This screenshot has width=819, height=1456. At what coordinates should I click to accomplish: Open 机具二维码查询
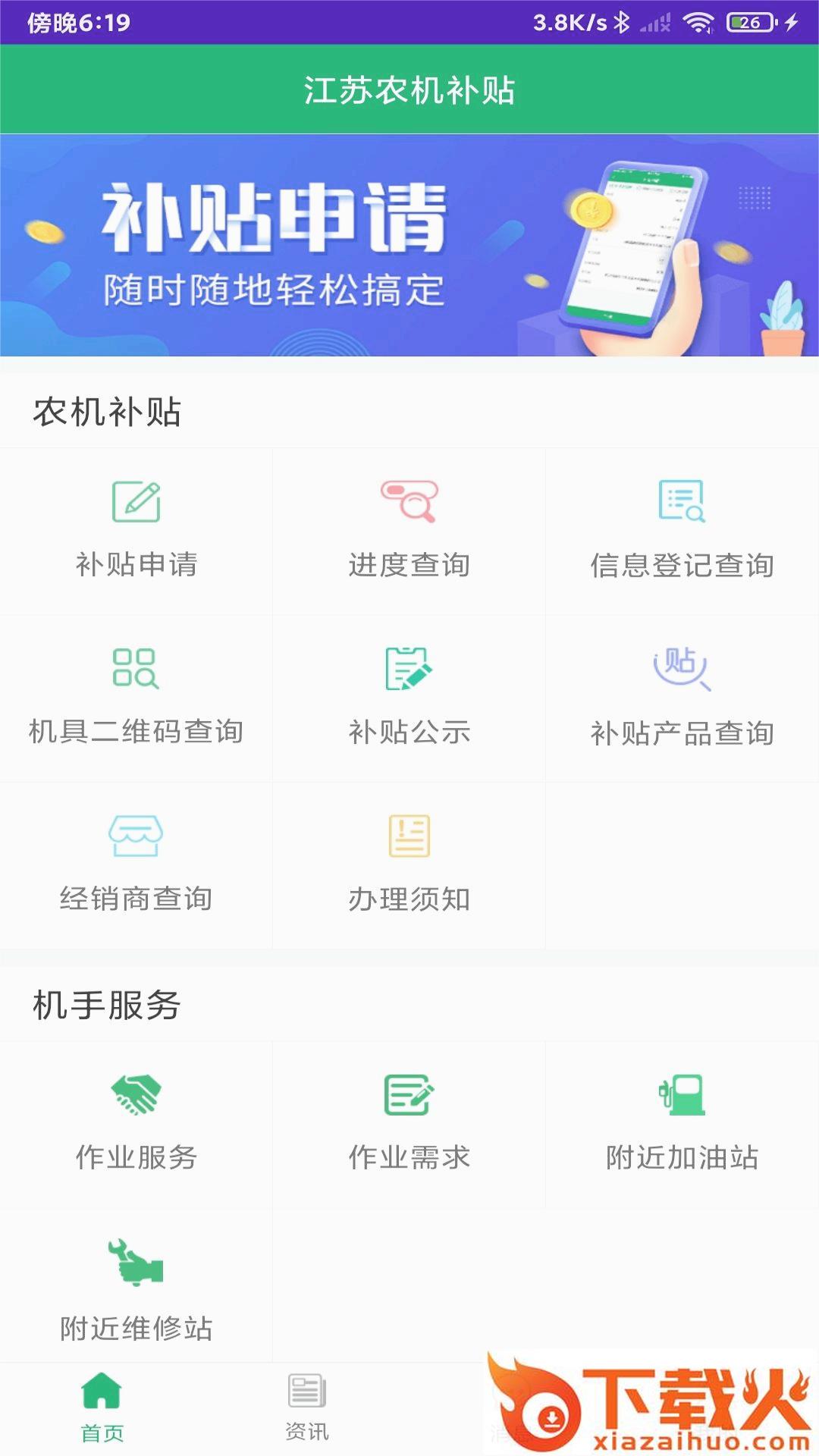(x=136, y=698)
